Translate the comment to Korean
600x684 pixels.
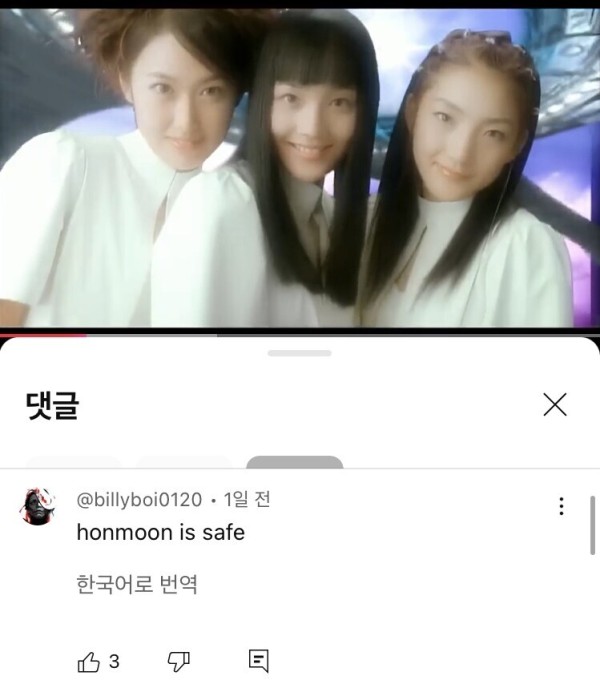[137, 584]
